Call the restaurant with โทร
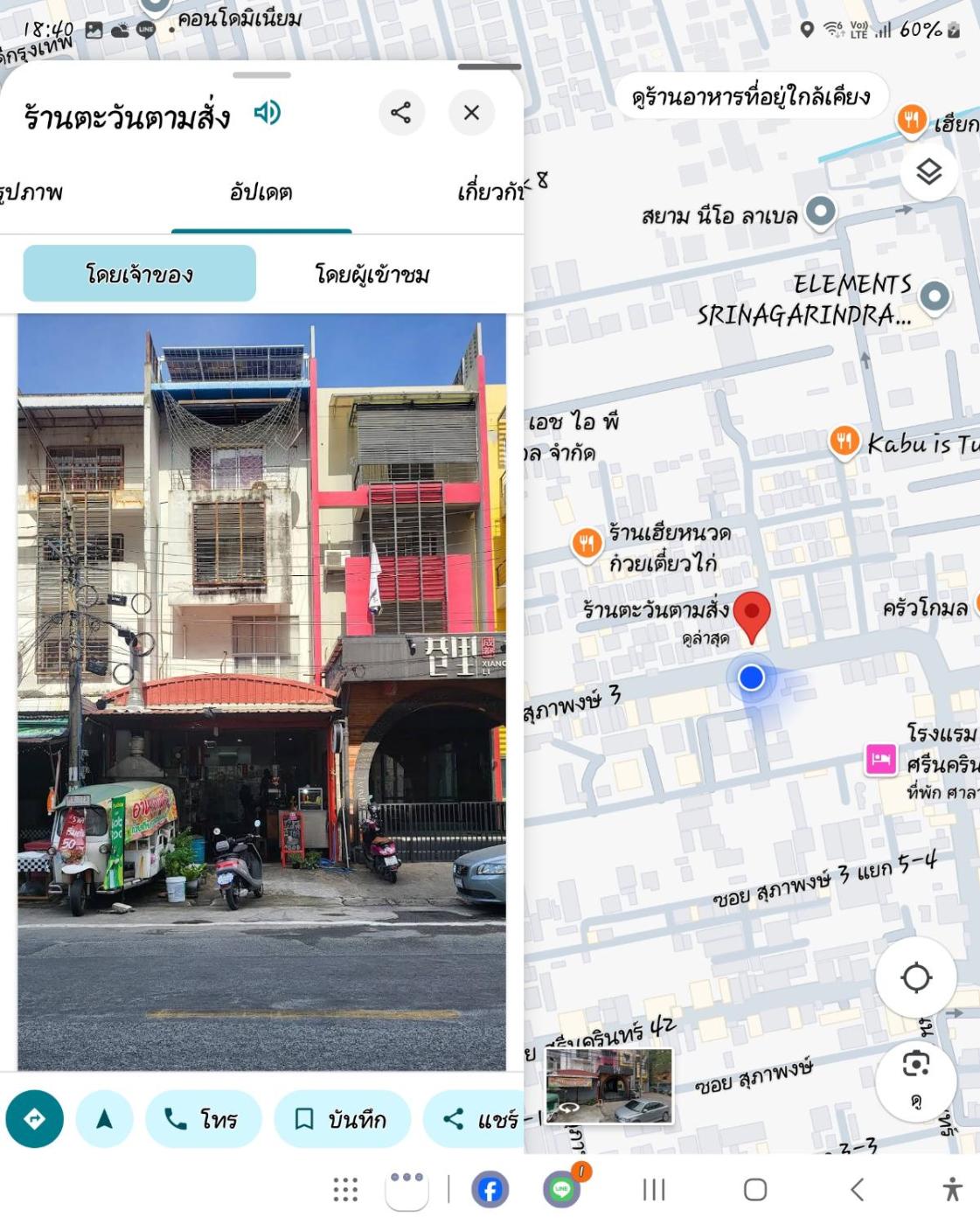The height and width of the screenshot is (1224, 980). pos(203,1119)
